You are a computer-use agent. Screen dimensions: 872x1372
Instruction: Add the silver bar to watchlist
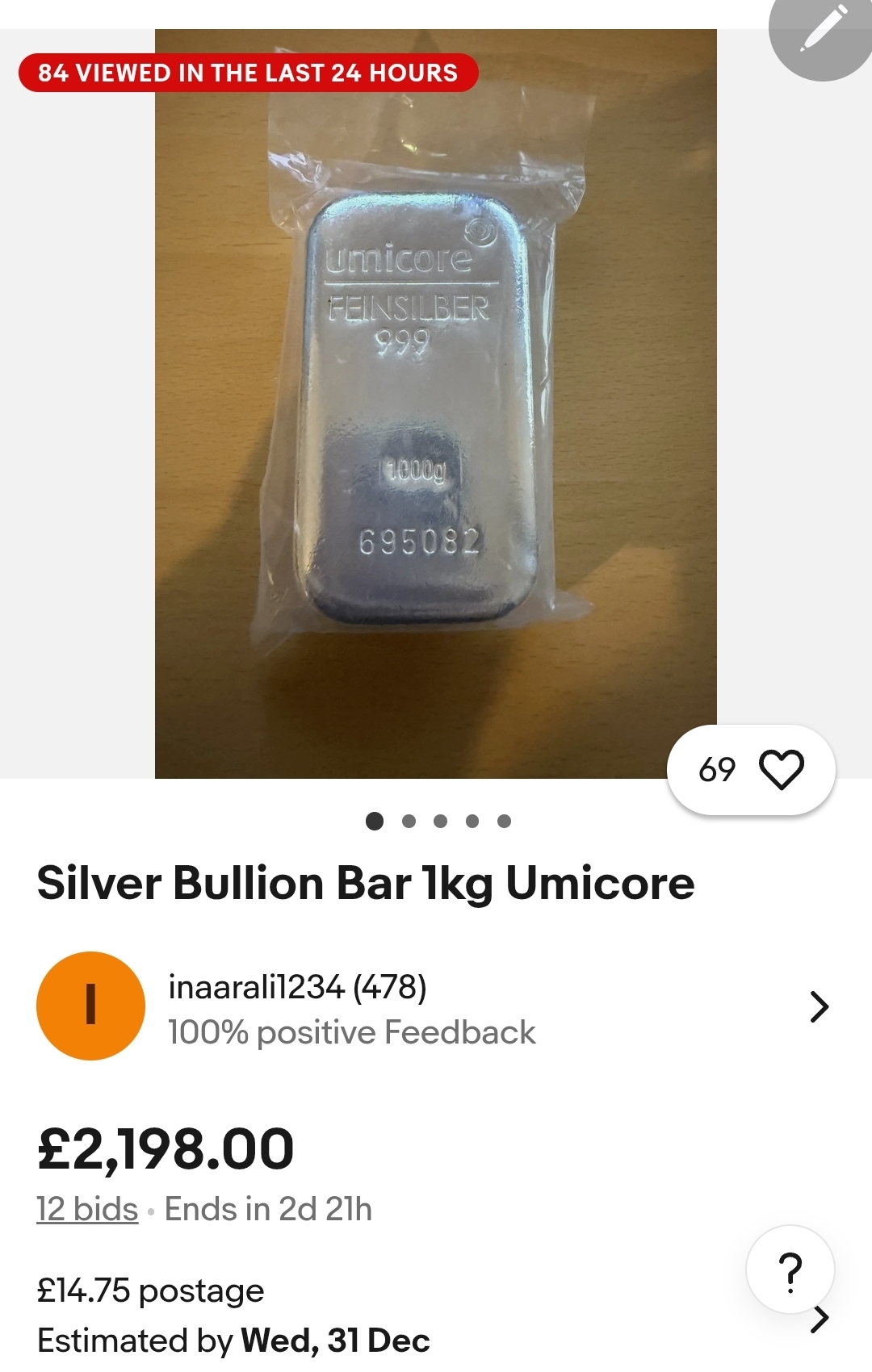[782, 769]
